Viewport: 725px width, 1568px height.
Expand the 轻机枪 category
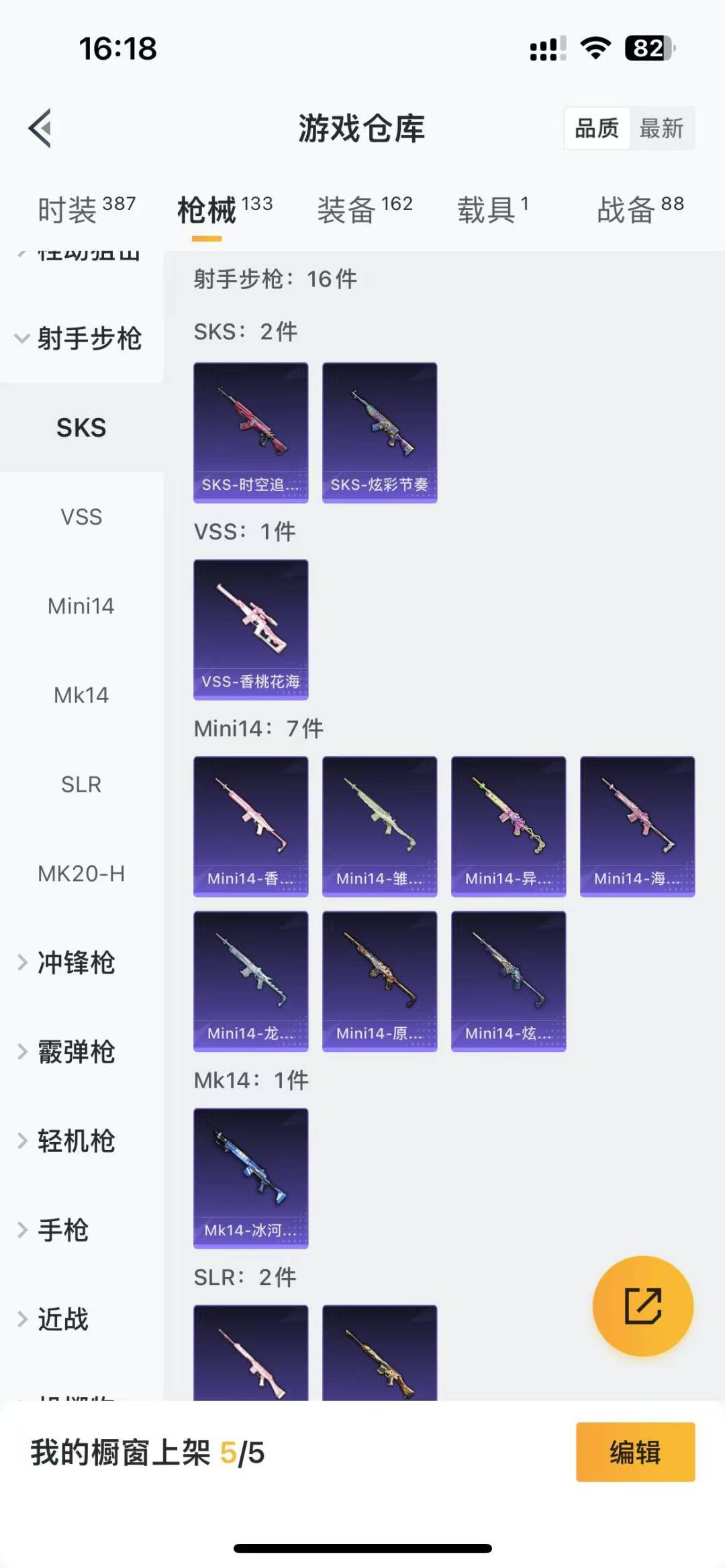click(x=75, y=1141)
